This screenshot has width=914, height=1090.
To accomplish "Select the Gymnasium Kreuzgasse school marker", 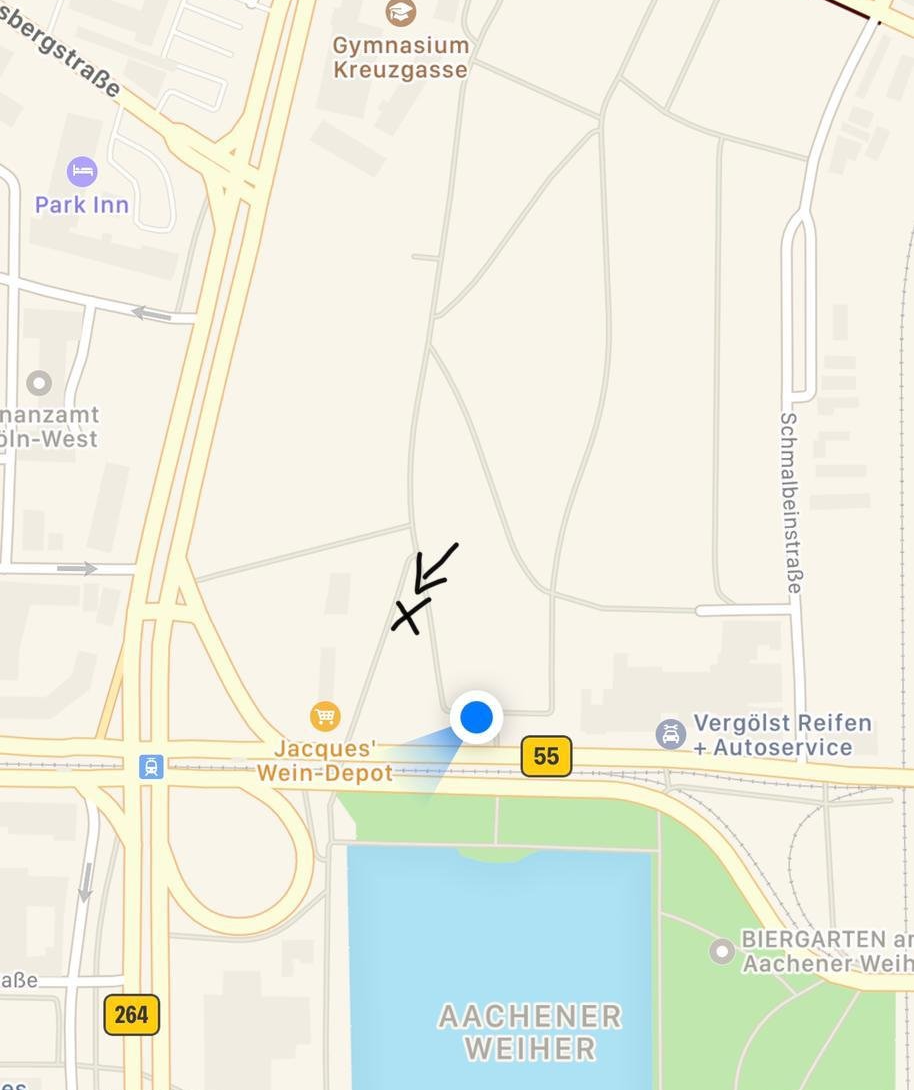I will coord(401,13).
